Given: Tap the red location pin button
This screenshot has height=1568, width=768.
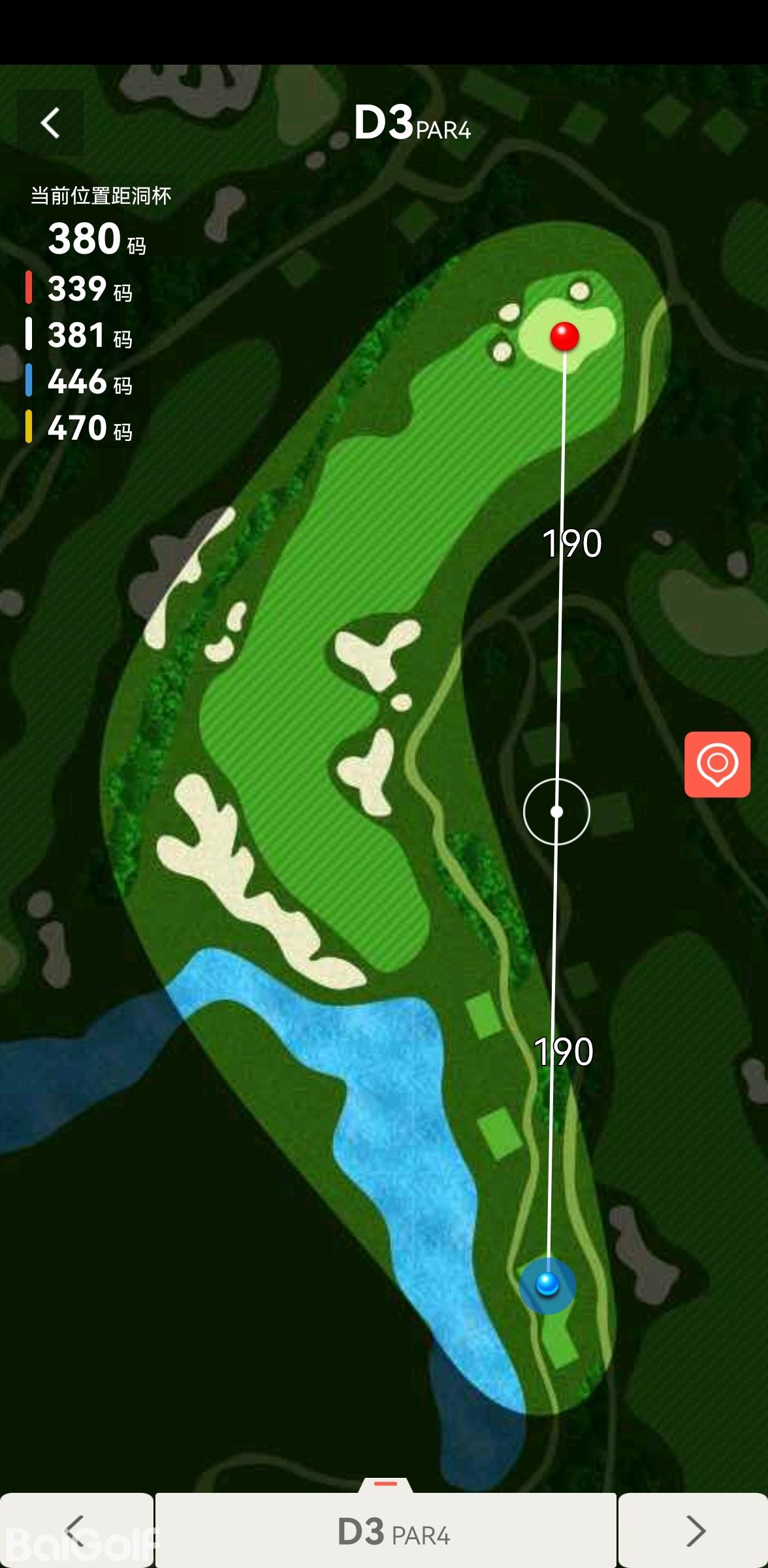Looking at the screenshot, I should [717, 764].
